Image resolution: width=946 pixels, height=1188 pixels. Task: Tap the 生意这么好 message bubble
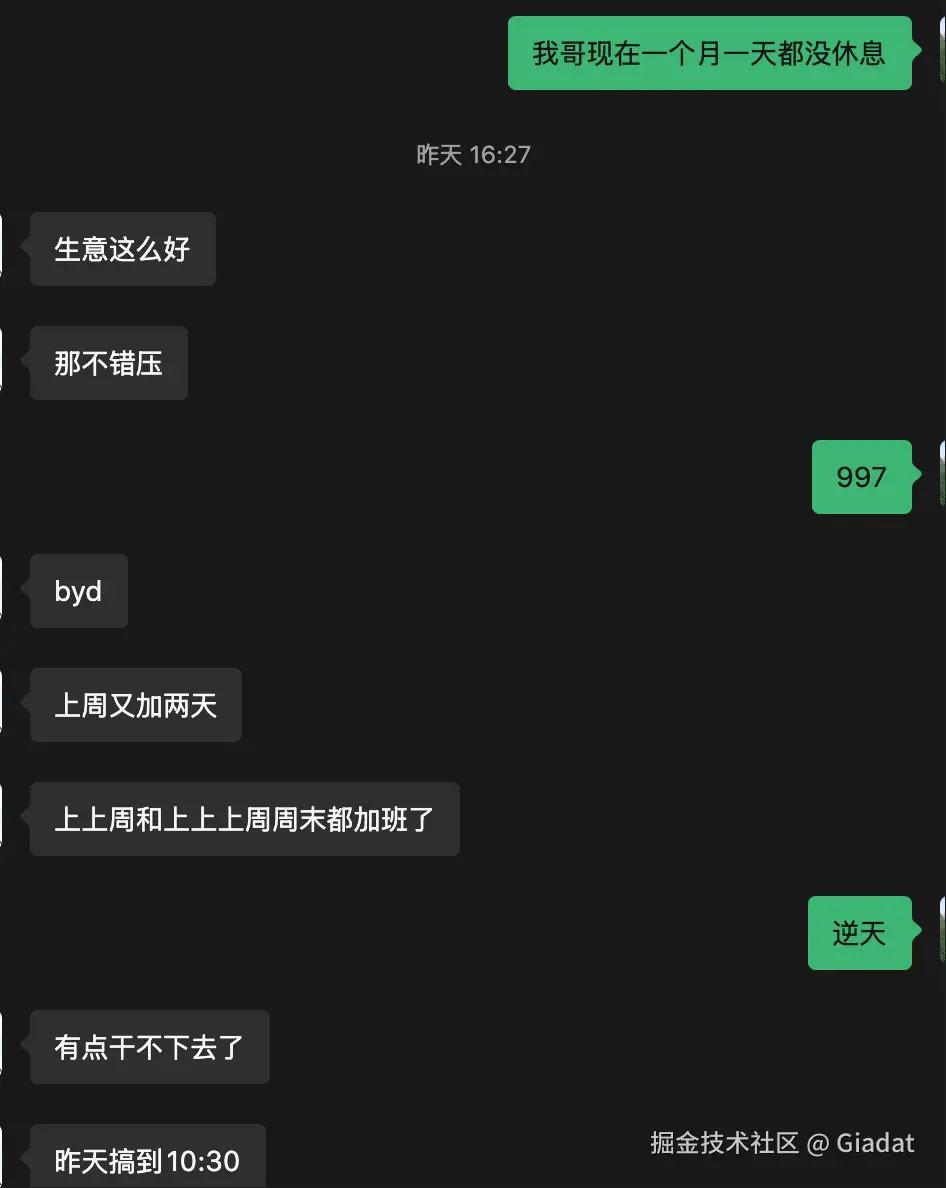point(121,249)
